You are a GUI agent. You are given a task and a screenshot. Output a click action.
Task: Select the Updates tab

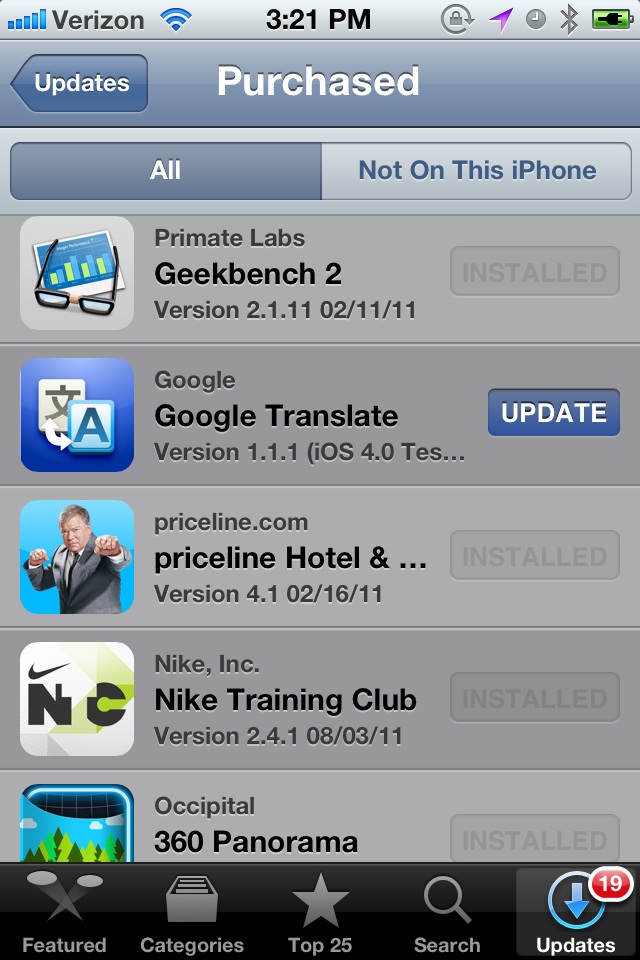(576, 914)
